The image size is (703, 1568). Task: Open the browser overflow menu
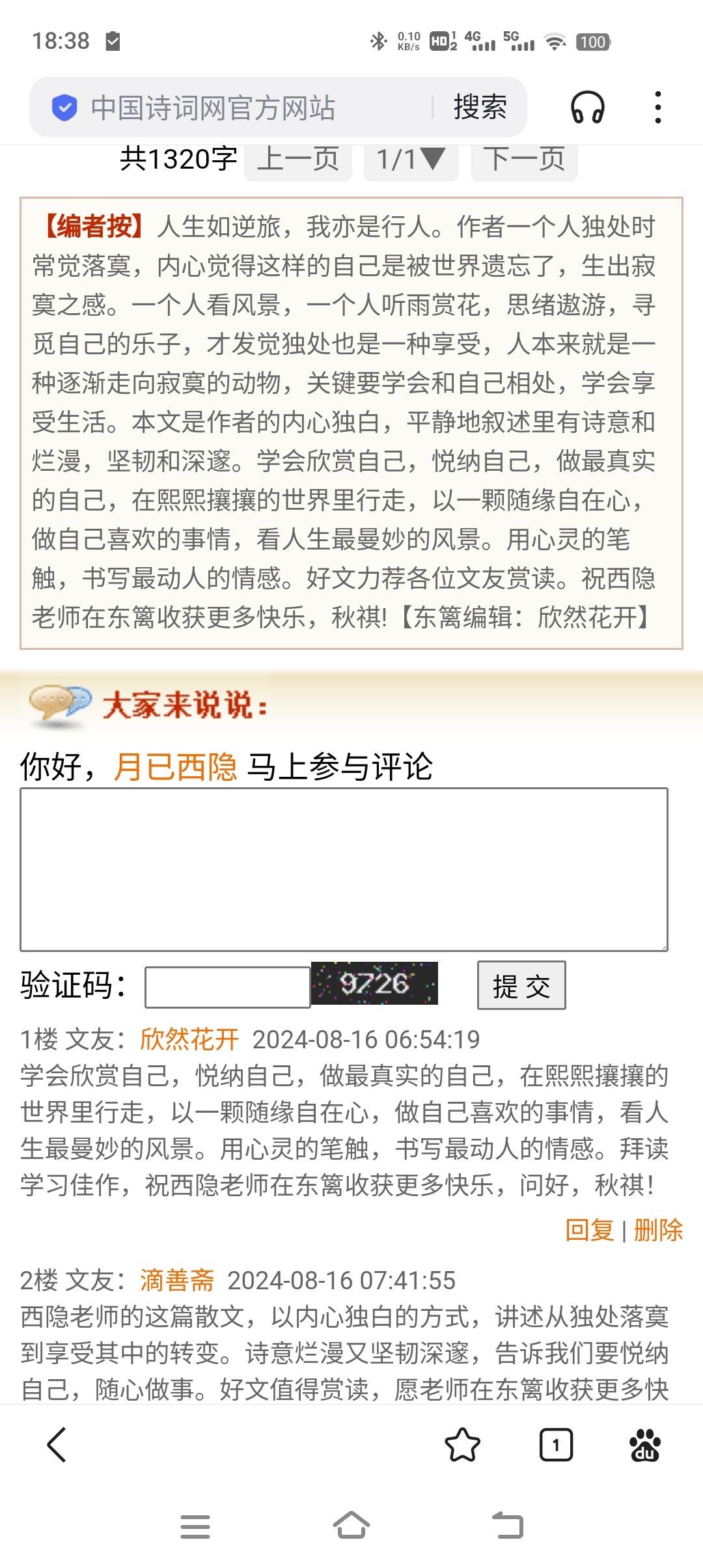(x=658, y=107)
